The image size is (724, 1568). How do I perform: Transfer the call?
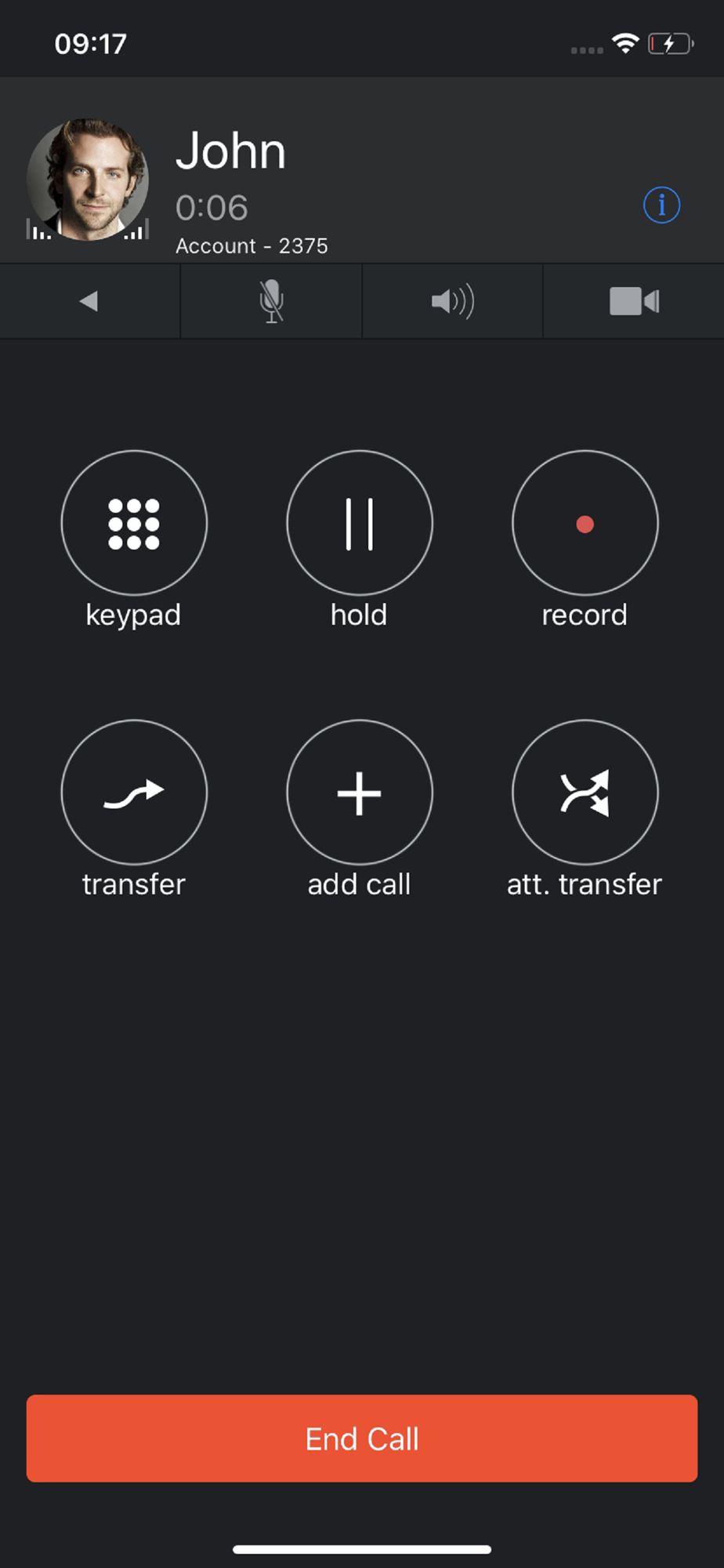[134, 793]
